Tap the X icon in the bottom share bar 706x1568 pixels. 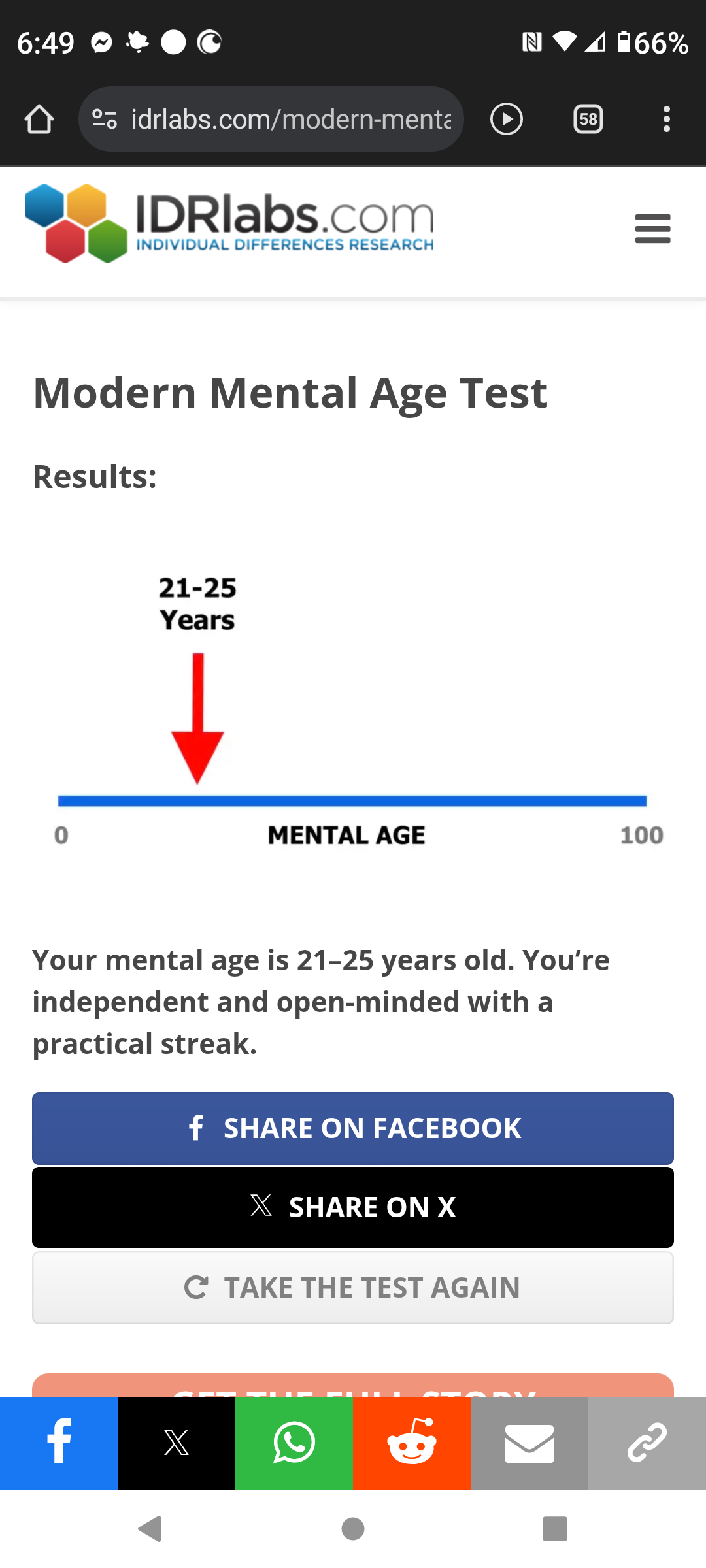(176, 1443)
